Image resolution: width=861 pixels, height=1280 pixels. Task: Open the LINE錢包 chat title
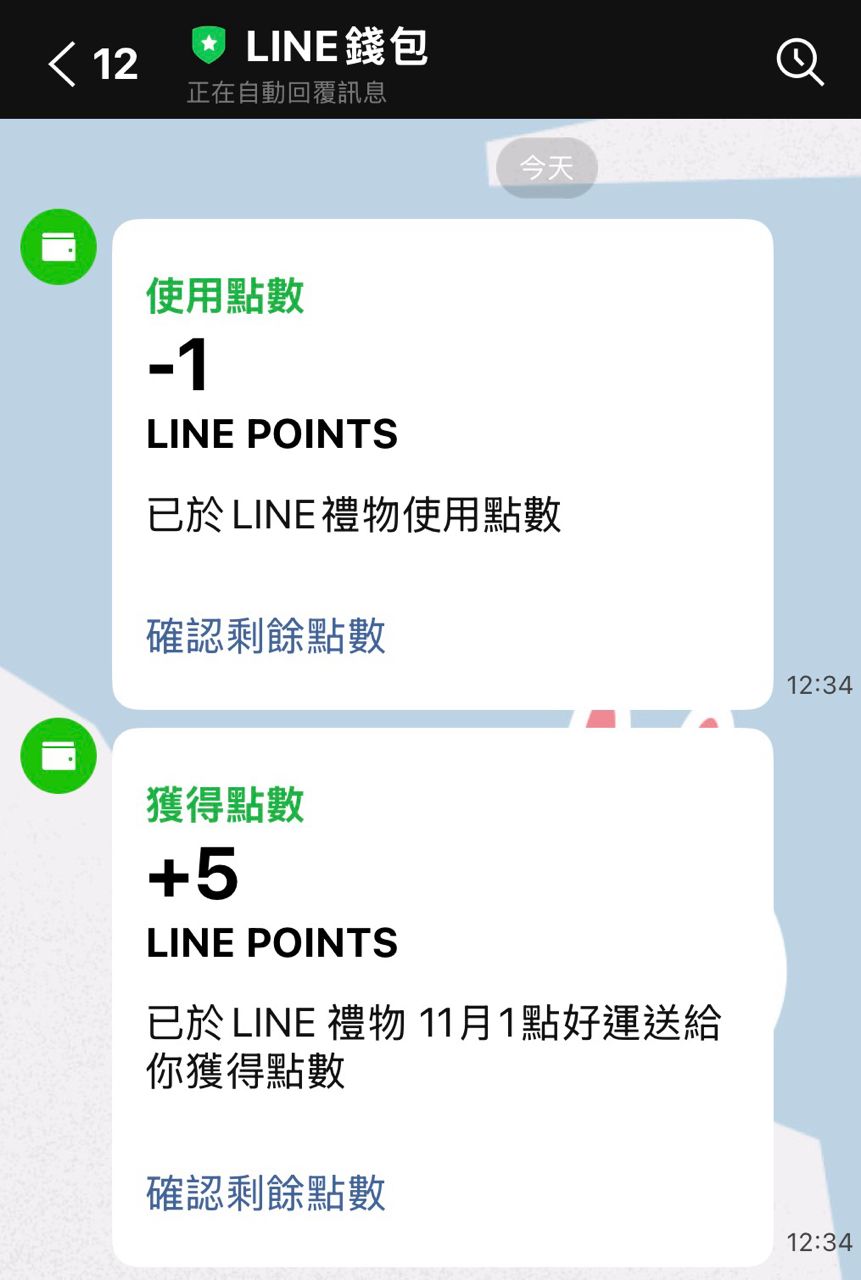tap(336, 47)
